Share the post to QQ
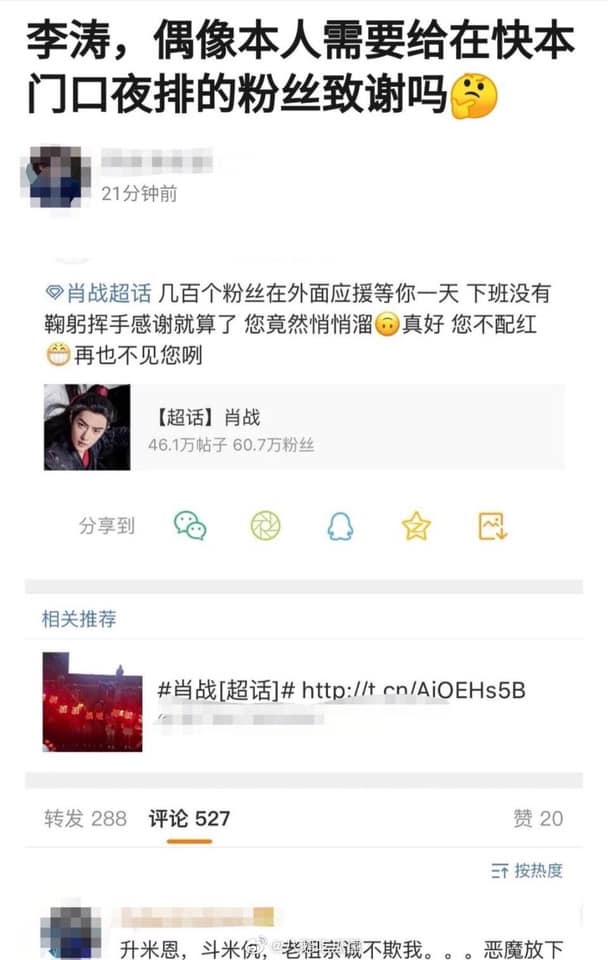 pos(340,525)
